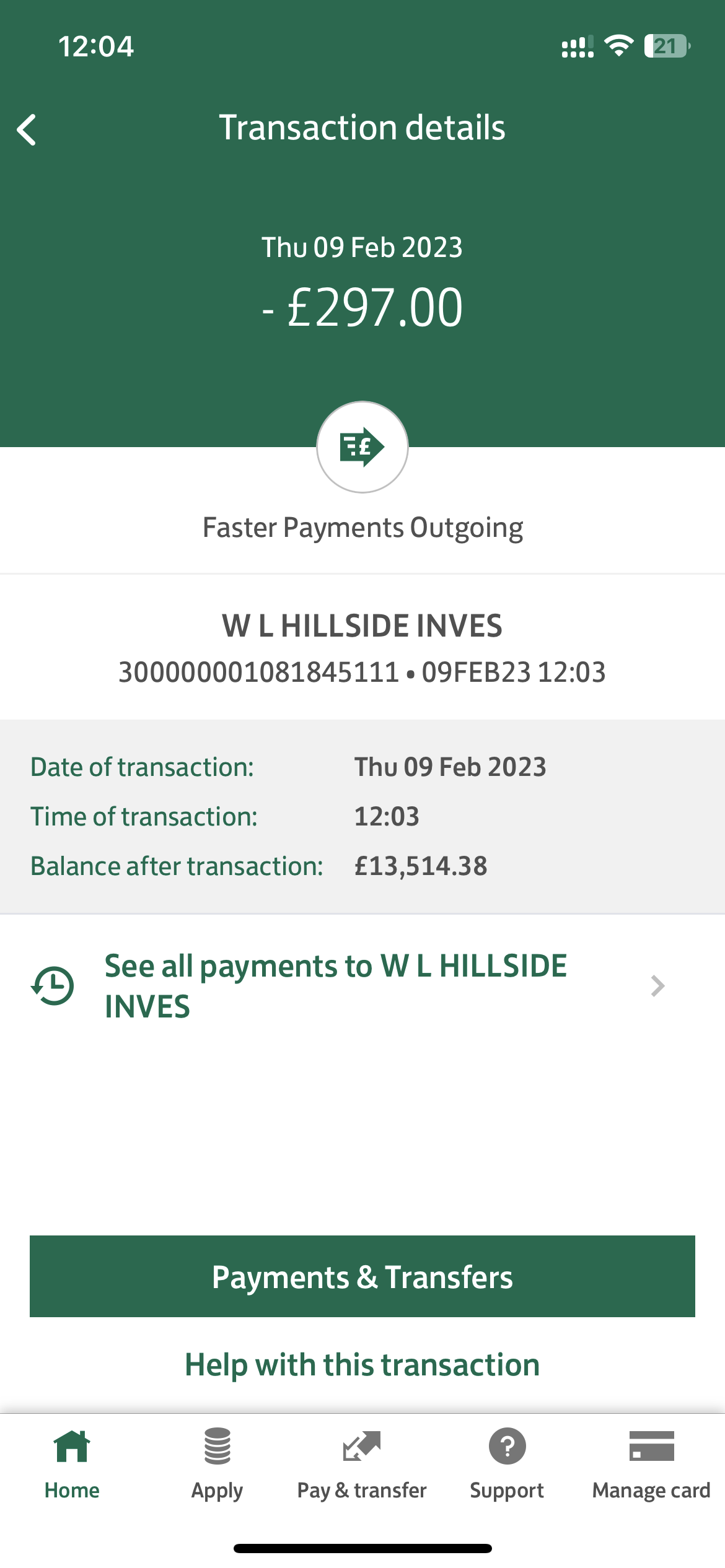Open the Support tab

point(507,1464)
